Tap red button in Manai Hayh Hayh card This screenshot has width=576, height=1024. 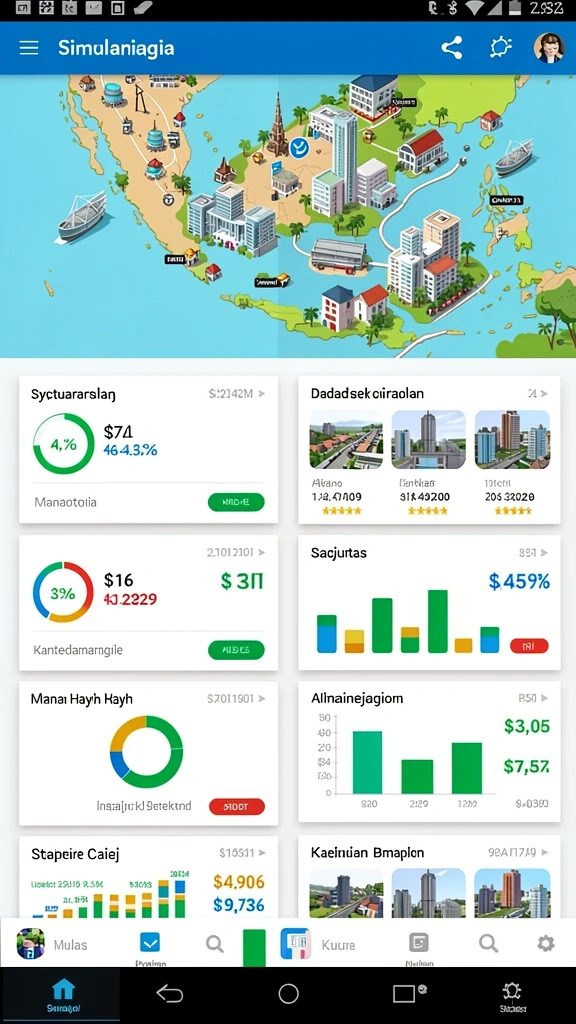[236, 807]
